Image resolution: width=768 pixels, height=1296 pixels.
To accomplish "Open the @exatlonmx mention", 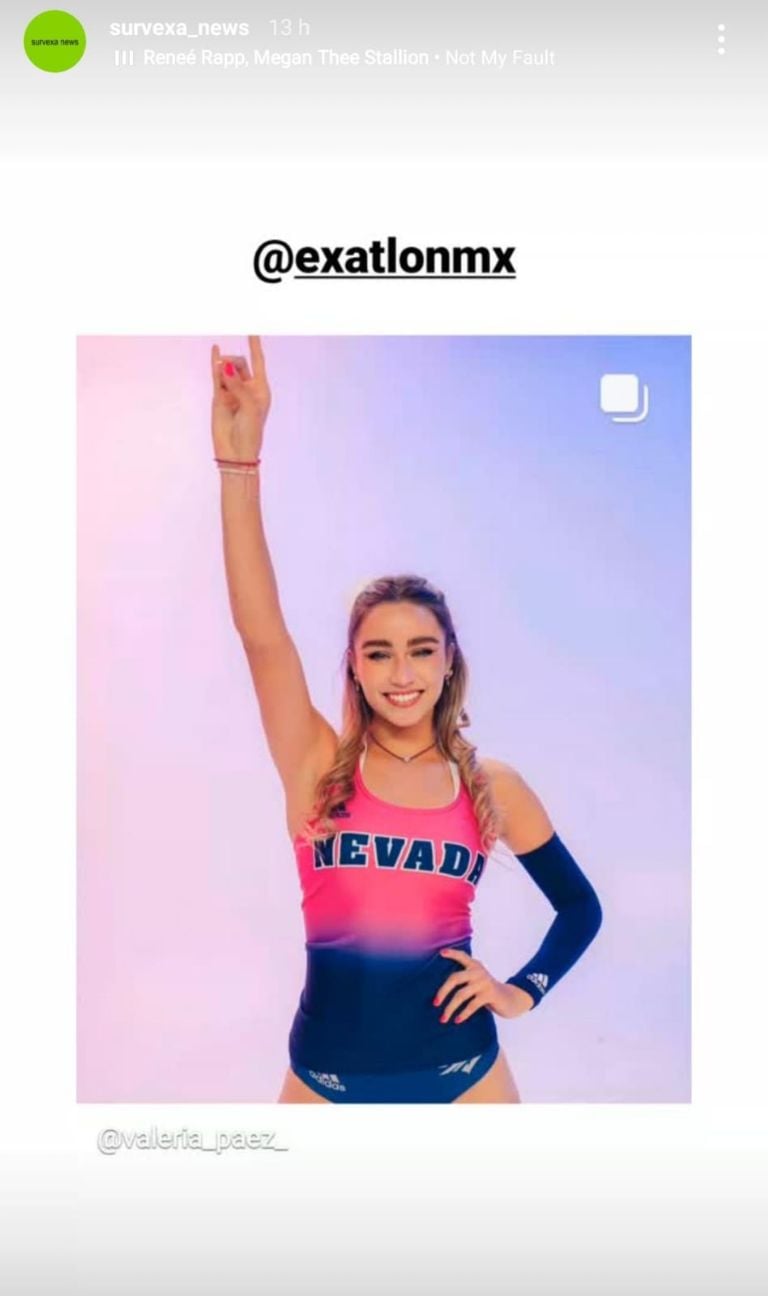I will coord(384,260).
